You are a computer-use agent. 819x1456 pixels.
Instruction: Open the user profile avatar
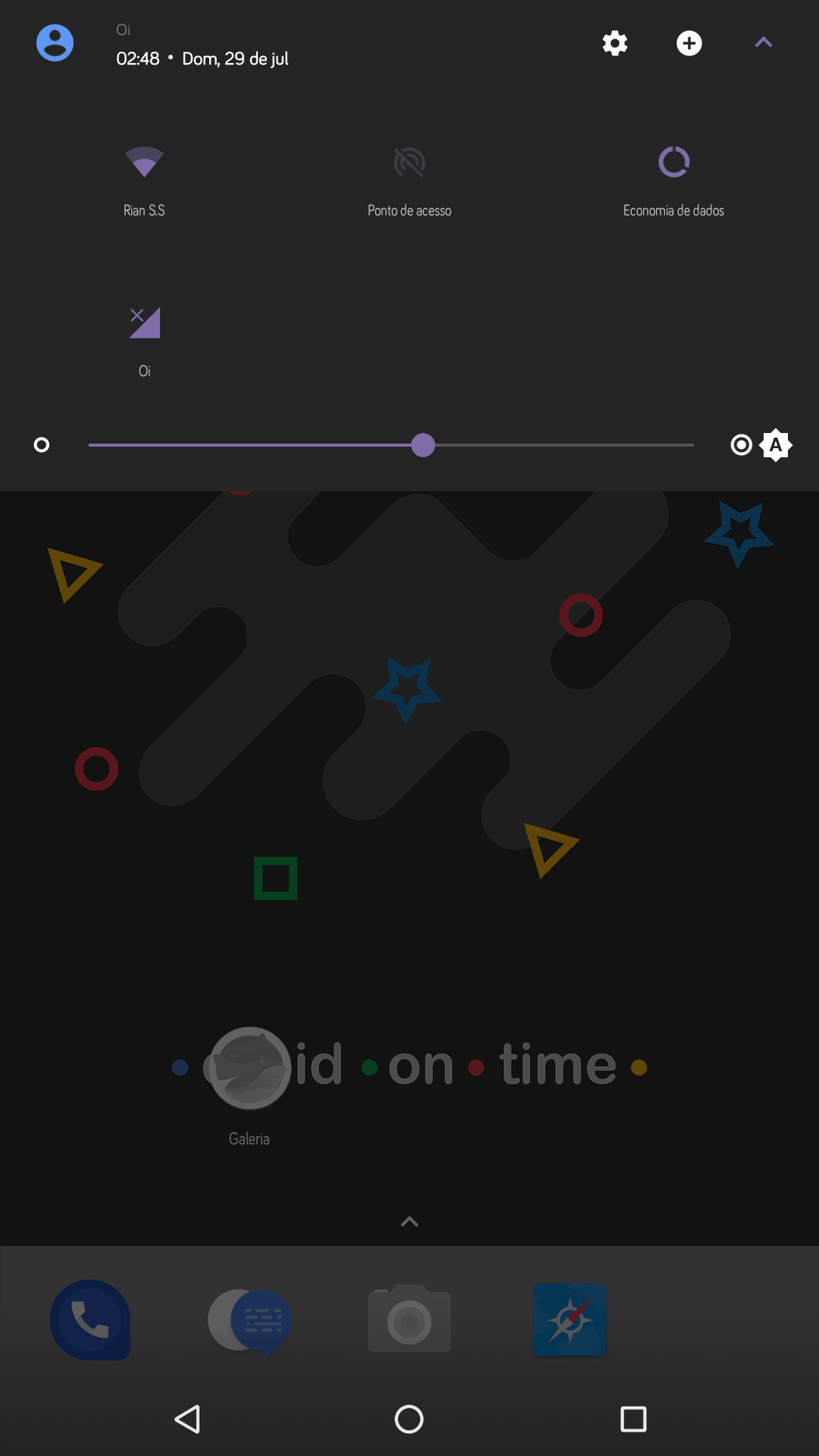55,43
